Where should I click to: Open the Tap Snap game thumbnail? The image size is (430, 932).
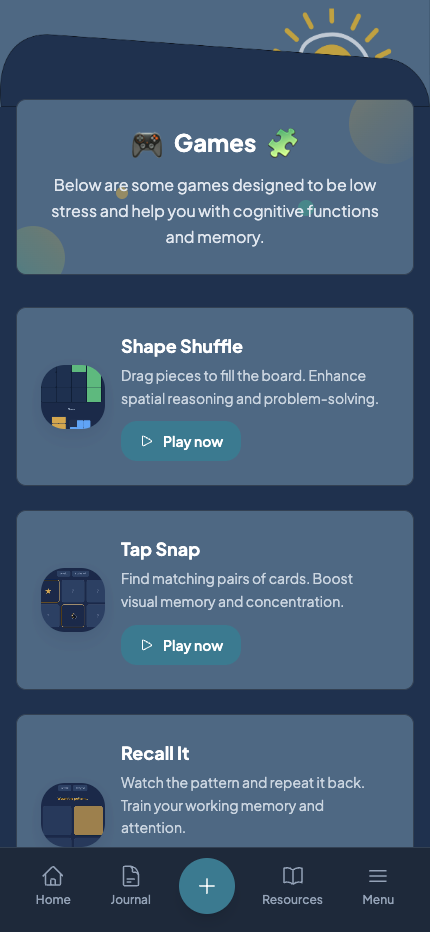point(73,600)
